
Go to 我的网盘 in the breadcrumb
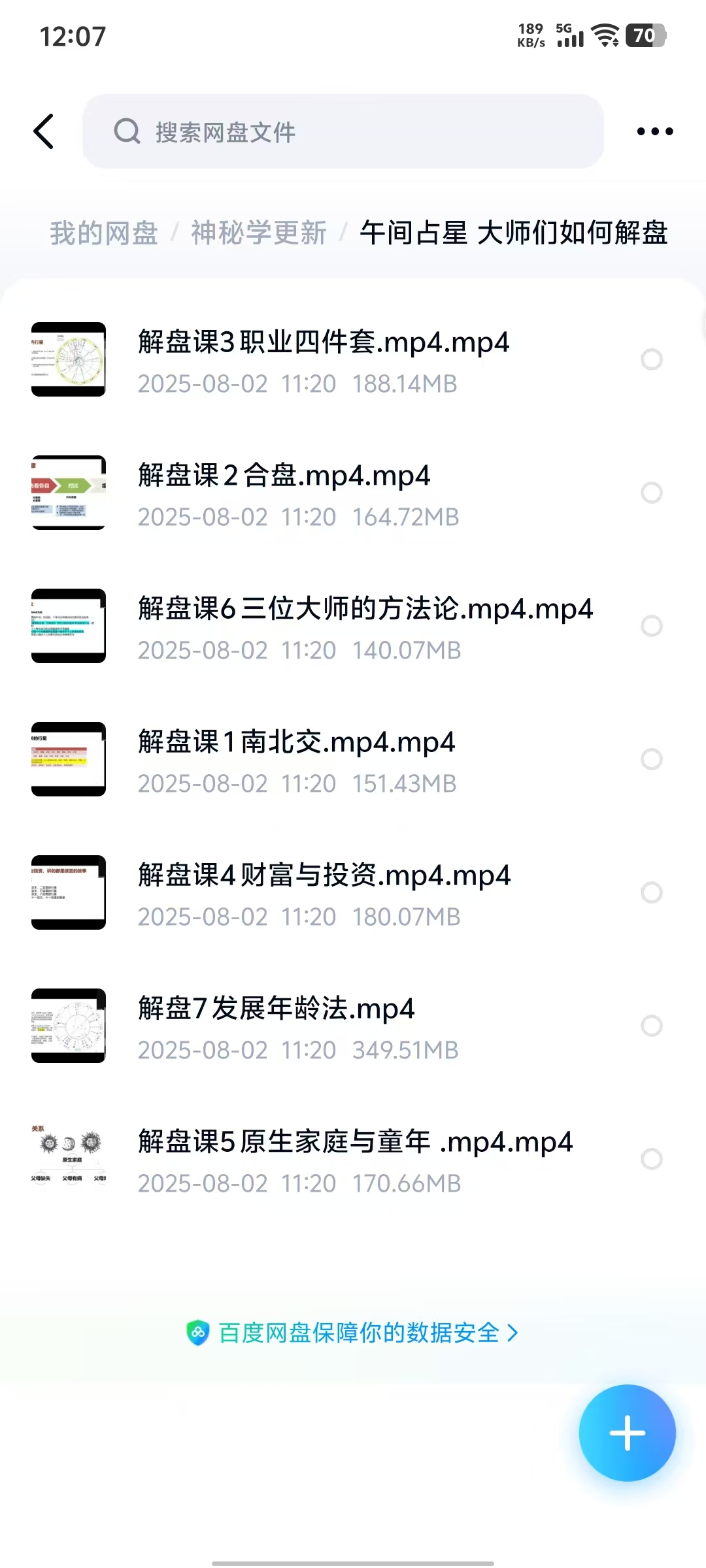[x=104, y=233]
